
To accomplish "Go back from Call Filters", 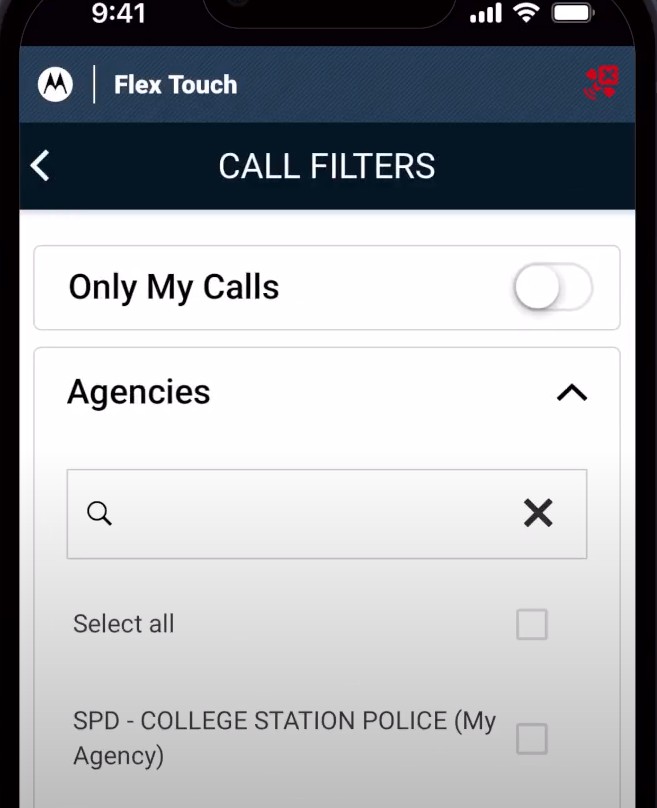I will click(x=41, y=165).
